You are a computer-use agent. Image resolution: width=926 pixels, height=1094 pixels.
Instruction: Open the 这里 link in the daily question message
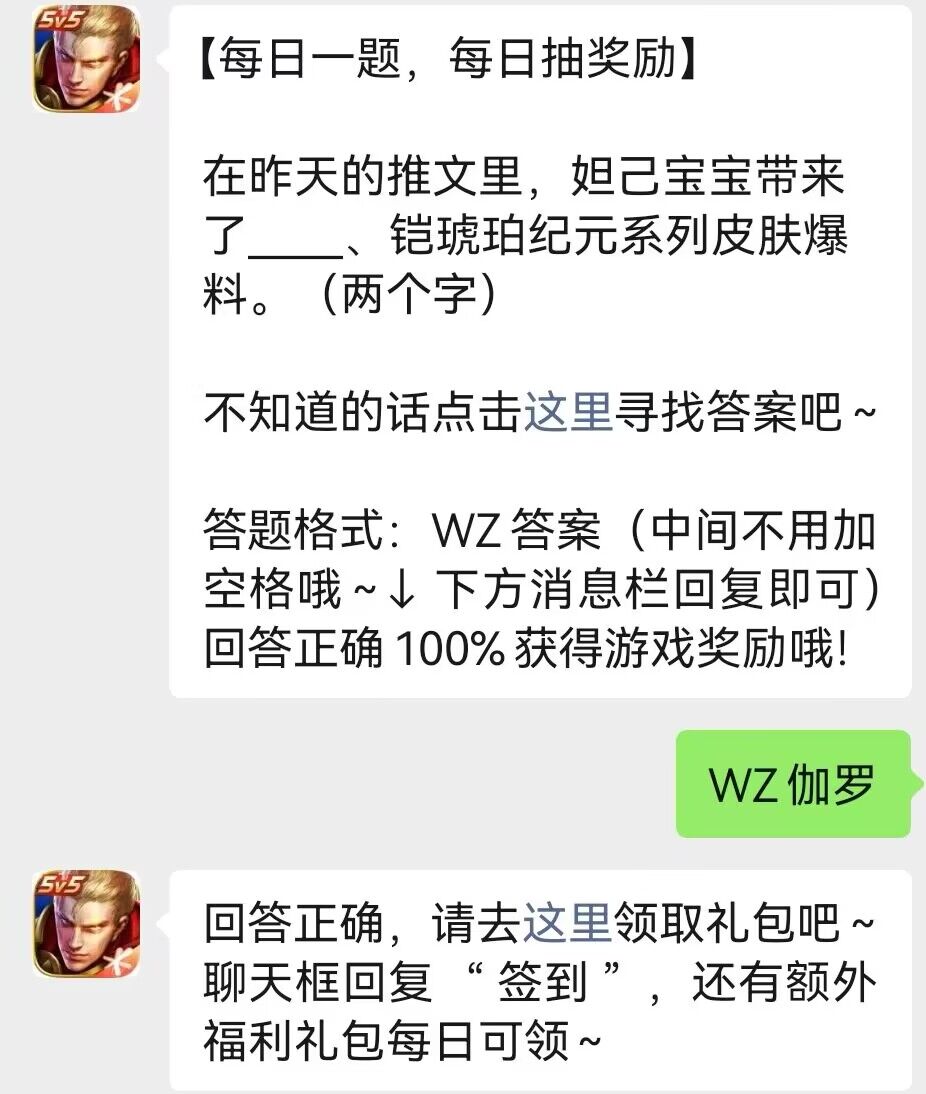[567, 412]
